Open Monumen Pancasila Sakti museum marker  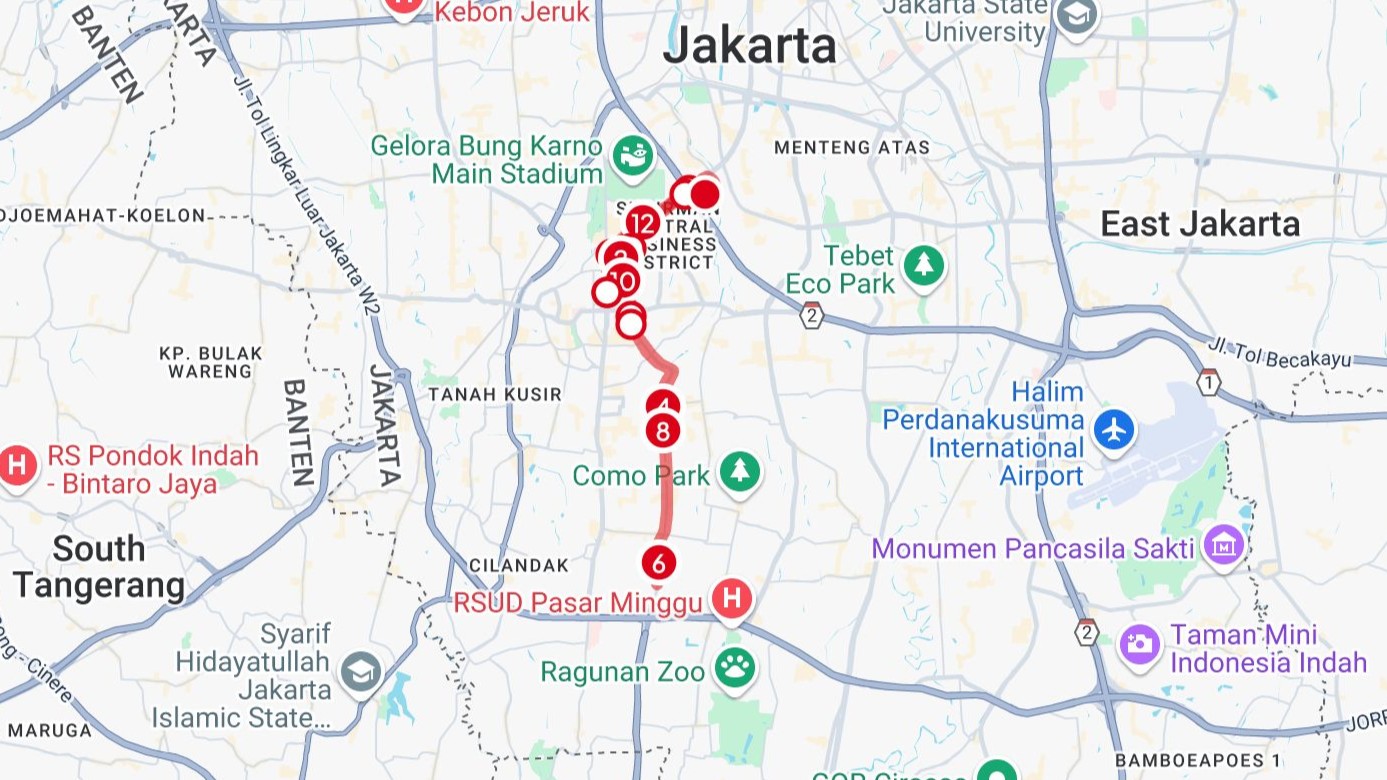click(1223, 546)
